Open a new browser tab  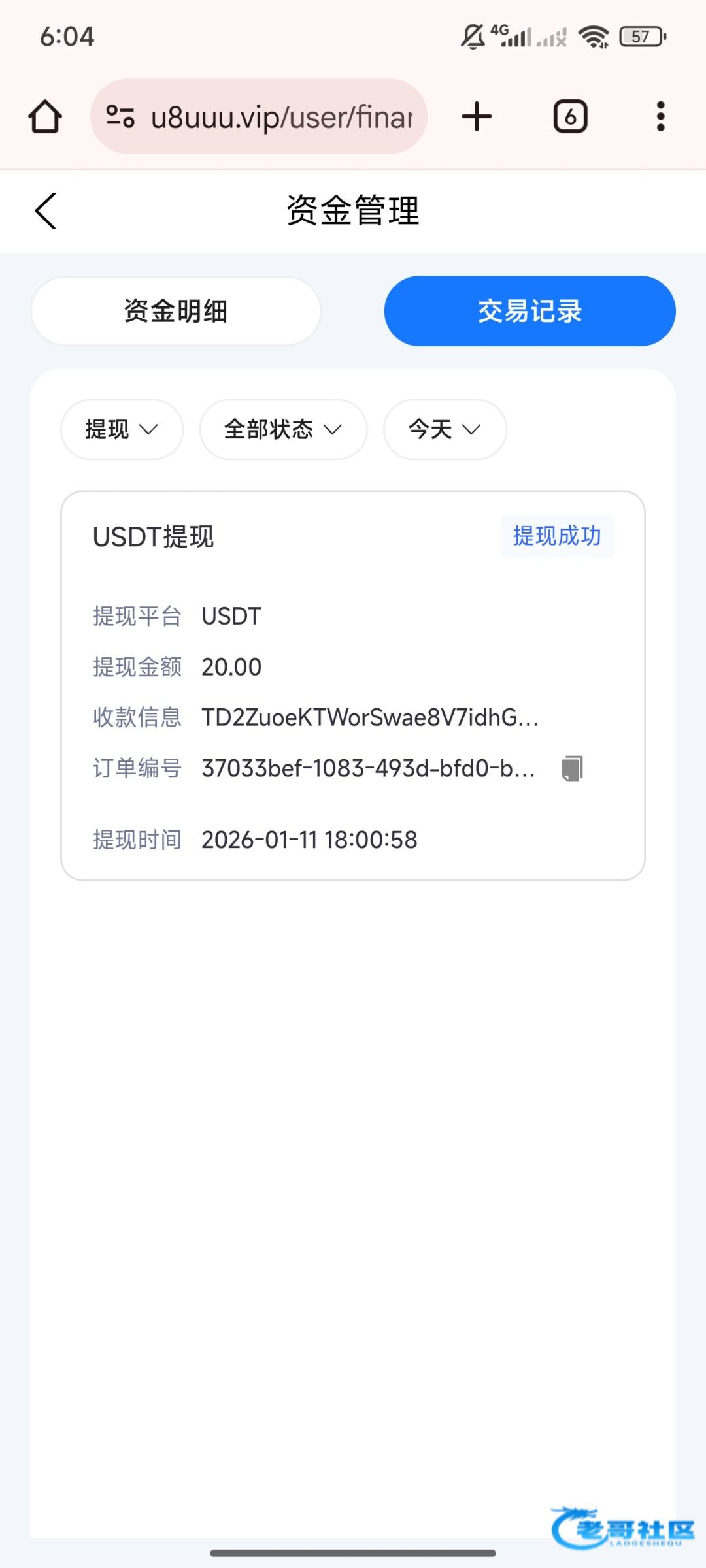[x=477, y=117]
